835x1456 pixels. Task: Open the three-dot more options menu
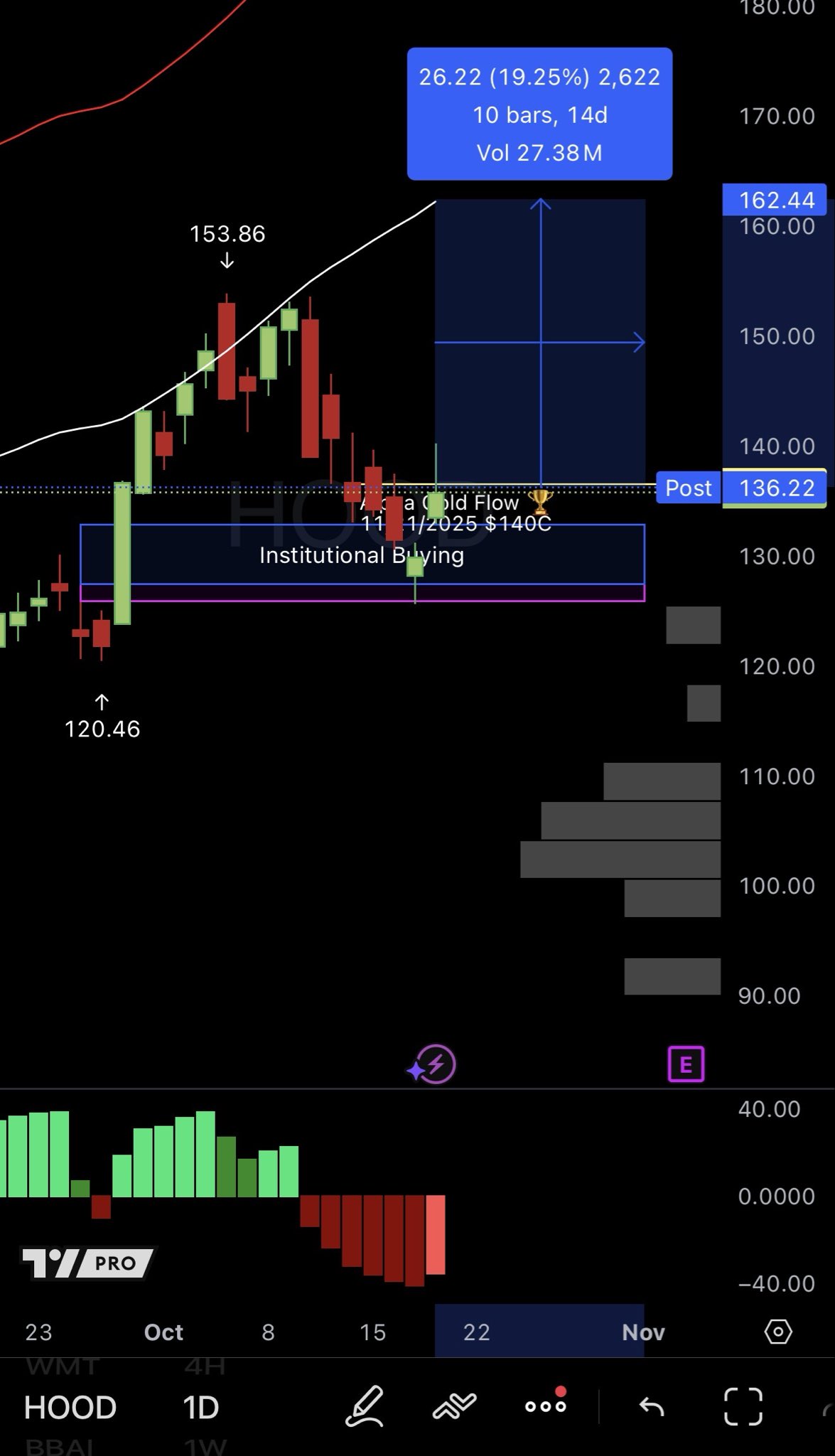pos(546,1405)
